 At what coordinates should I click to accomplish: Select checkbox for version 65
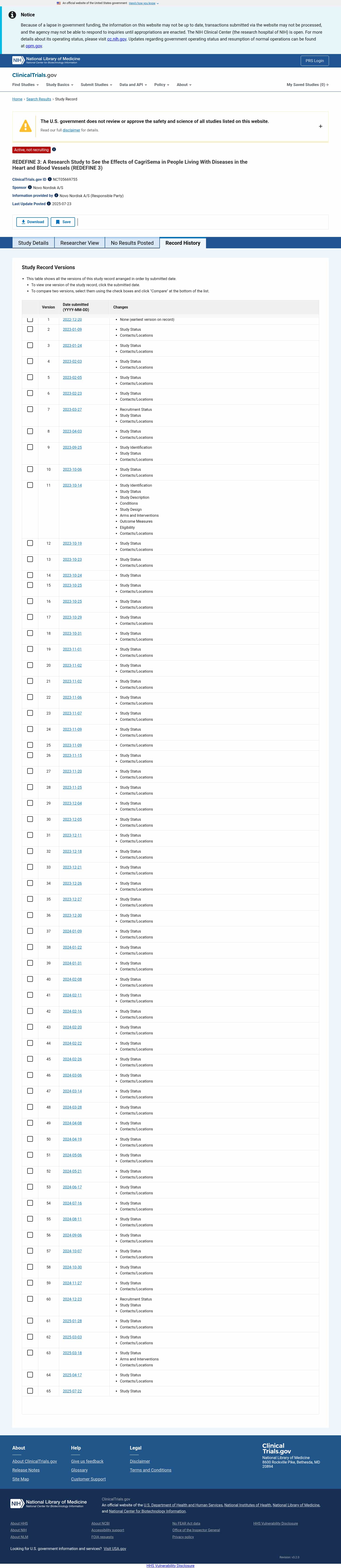coord(30,1391)
